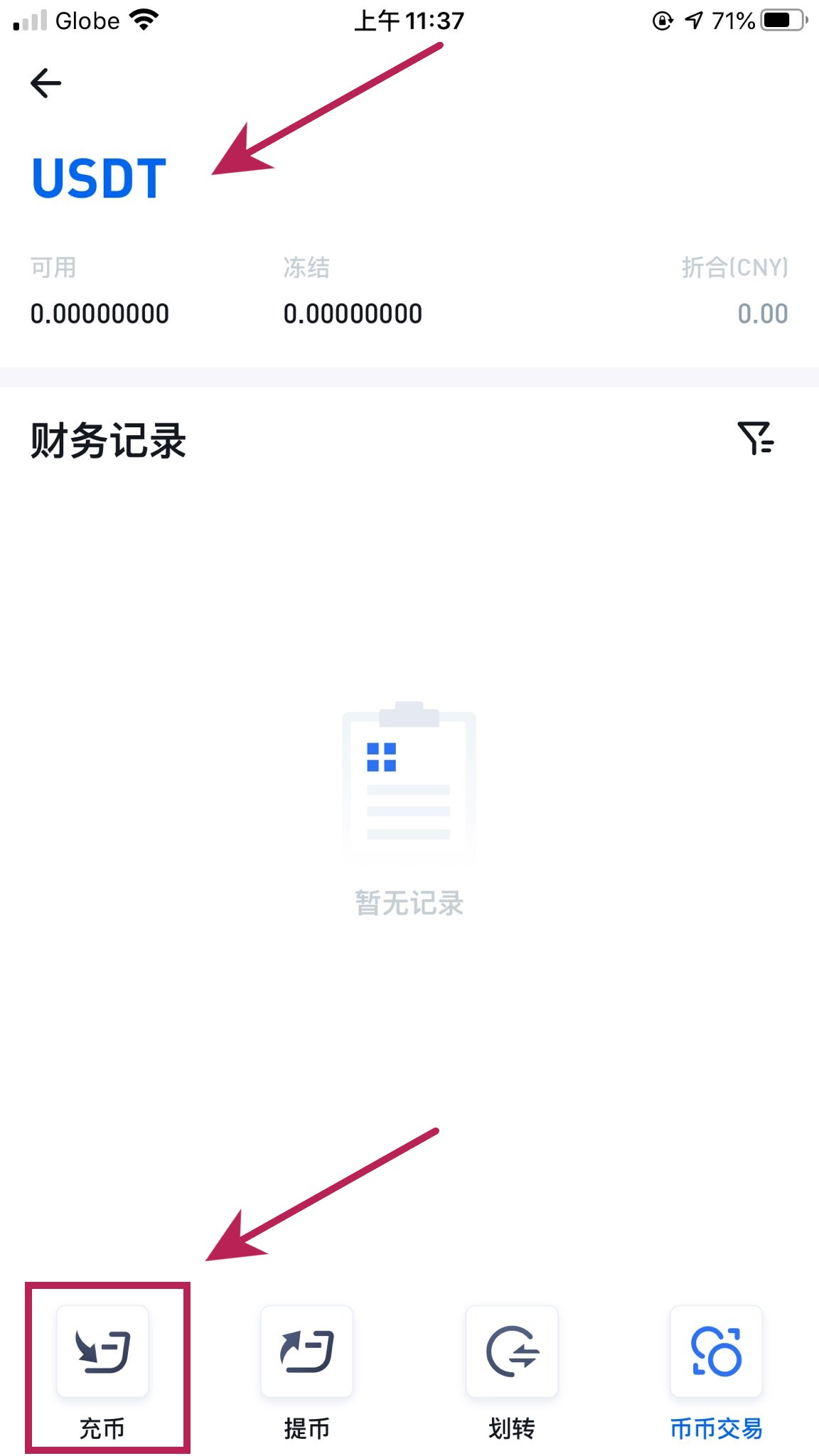This screenshot has height=1456, width=819.
Task: Open 划转 to transfer funds
Action: click(512, 1352)
